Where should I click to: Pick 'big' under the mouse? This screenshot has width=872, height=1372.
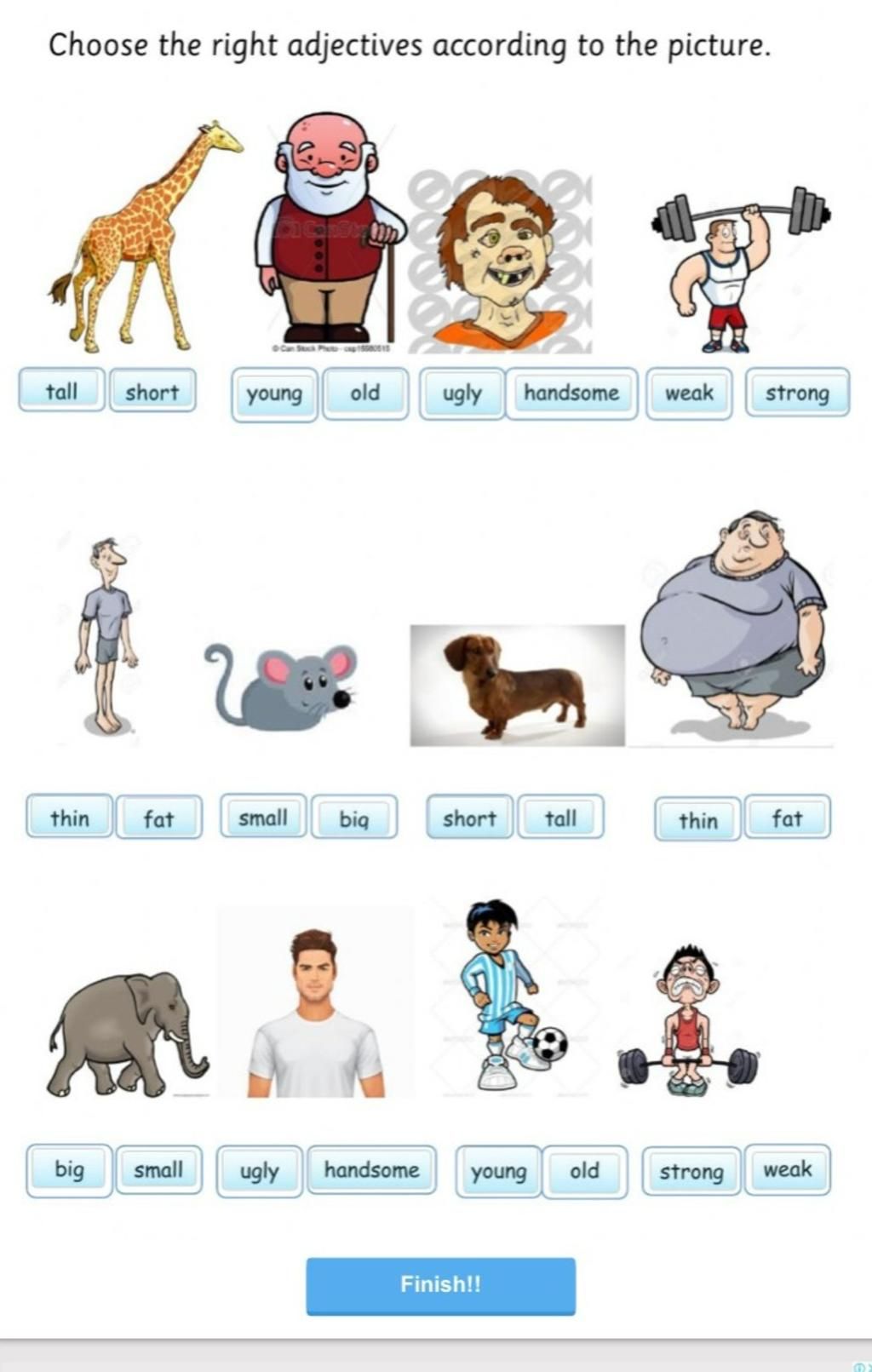pyautogui.click(x=354, y=819)
